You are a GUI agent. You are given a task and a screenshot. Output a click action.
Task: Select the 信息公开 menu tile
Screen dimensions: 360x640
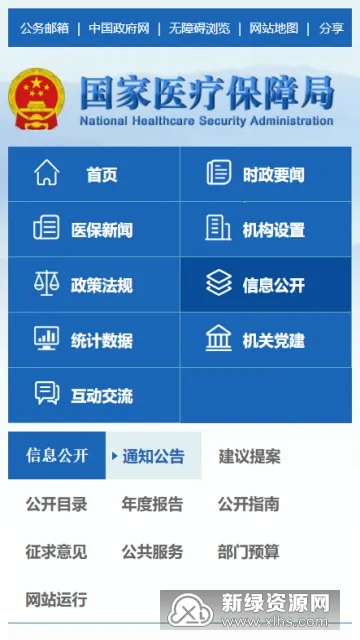coord(266,284)
